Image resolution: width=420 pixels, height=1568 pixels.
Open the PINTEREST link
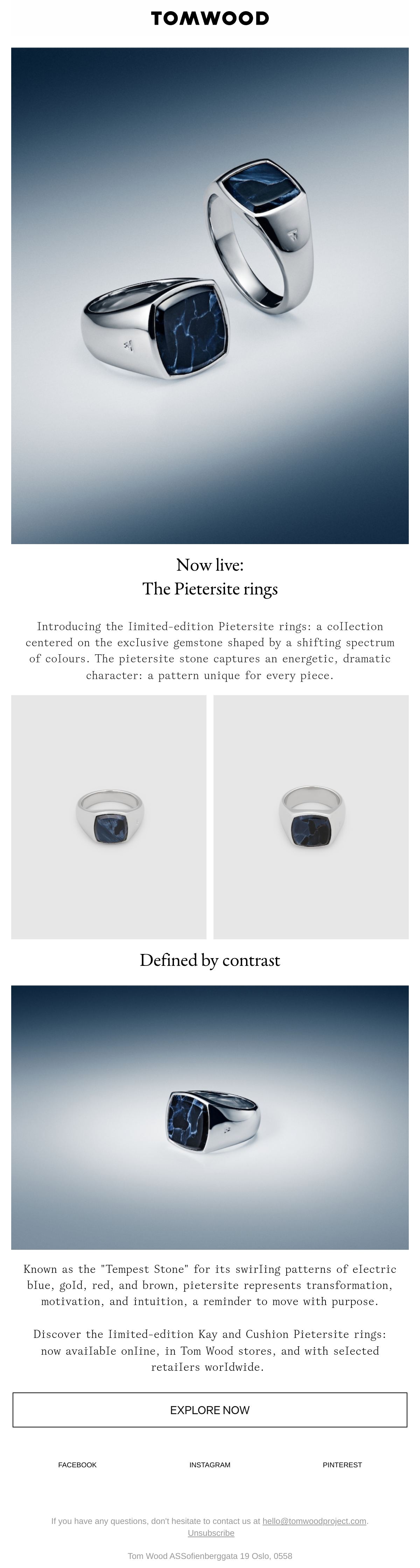pyautogui.click(x=342, y=1464)
